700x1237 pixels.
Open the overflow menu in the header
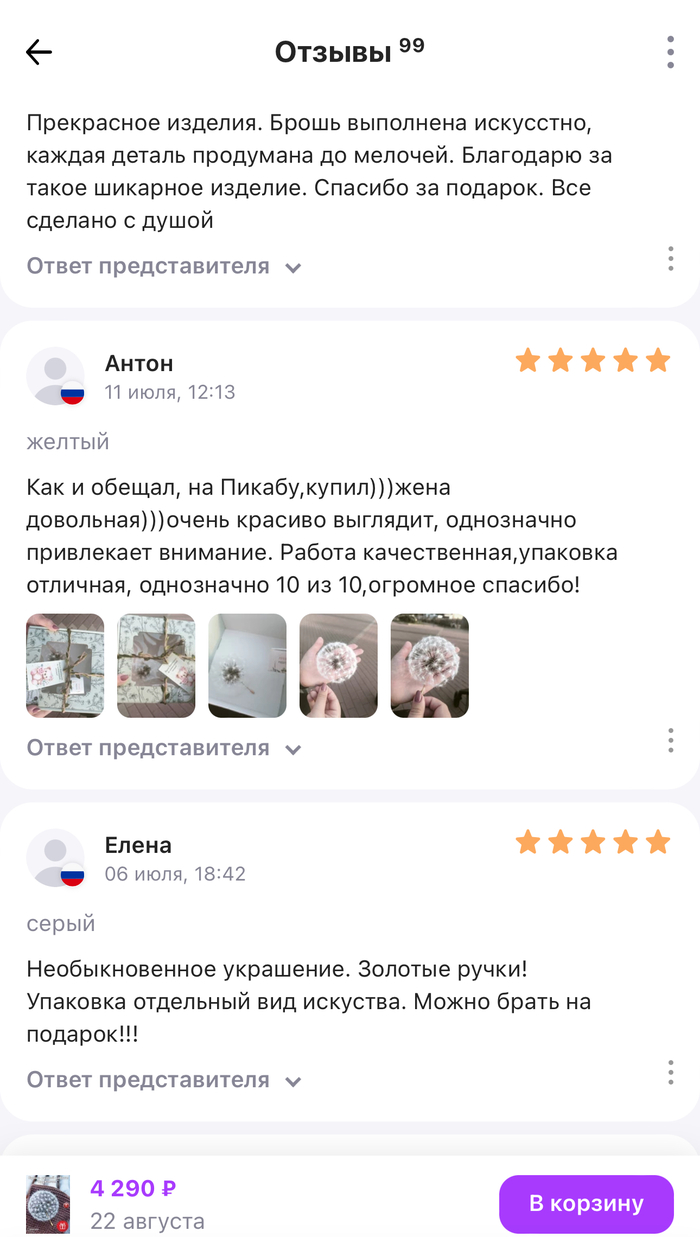670,52
